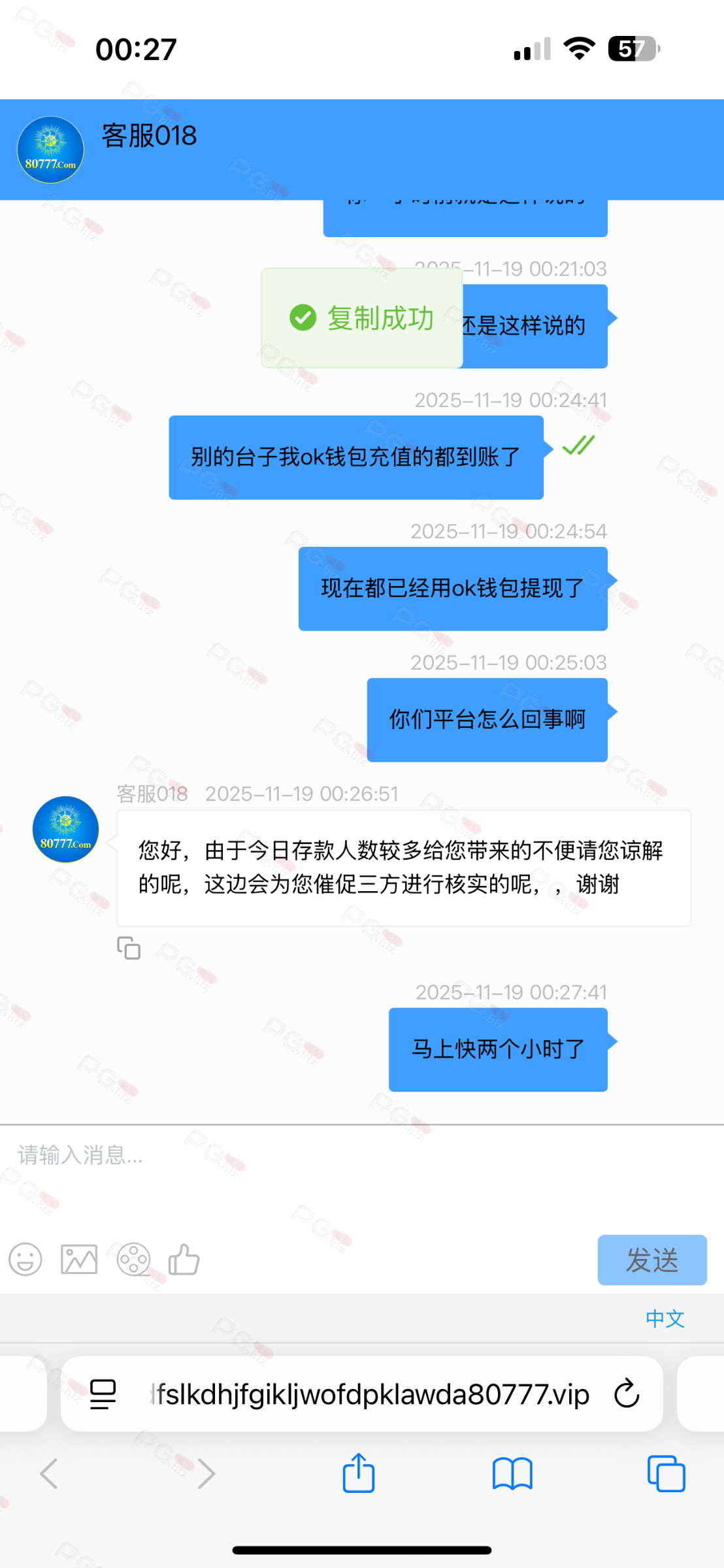Open the emoji picker

(x=25, y=1259)
